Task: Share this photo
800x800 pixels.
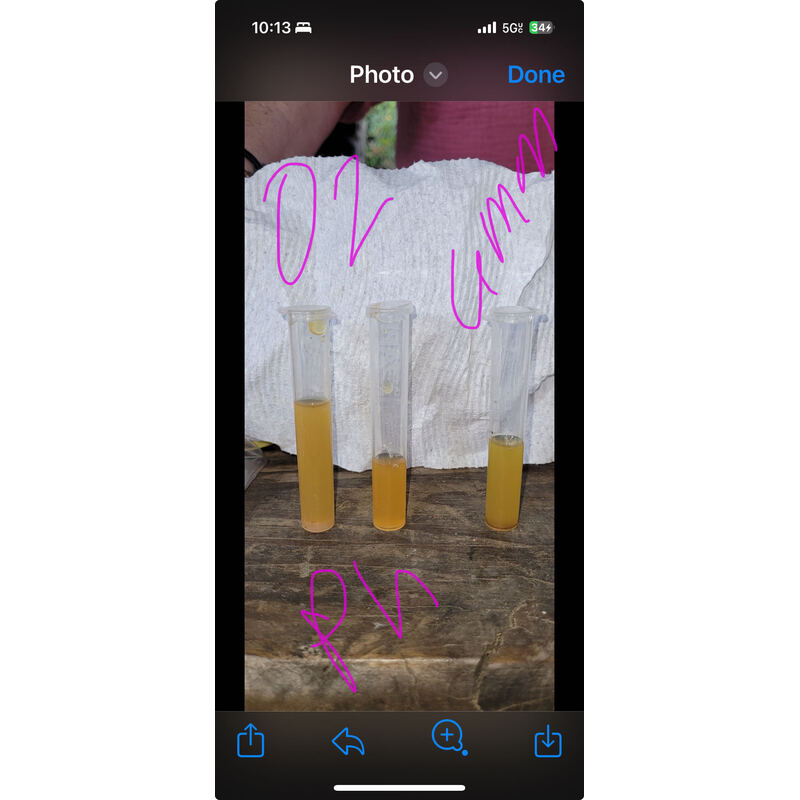Action: coord(250,741)
